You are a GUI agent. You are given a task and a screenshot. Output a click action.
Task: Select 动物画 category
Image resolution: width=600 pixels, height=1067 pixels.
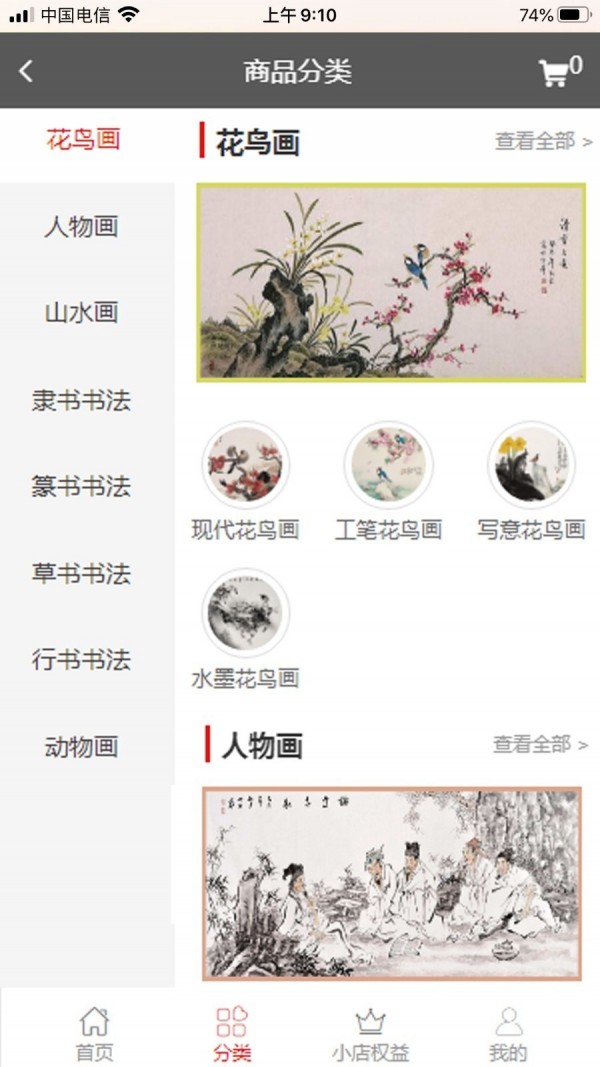click(x=82, y=746)
